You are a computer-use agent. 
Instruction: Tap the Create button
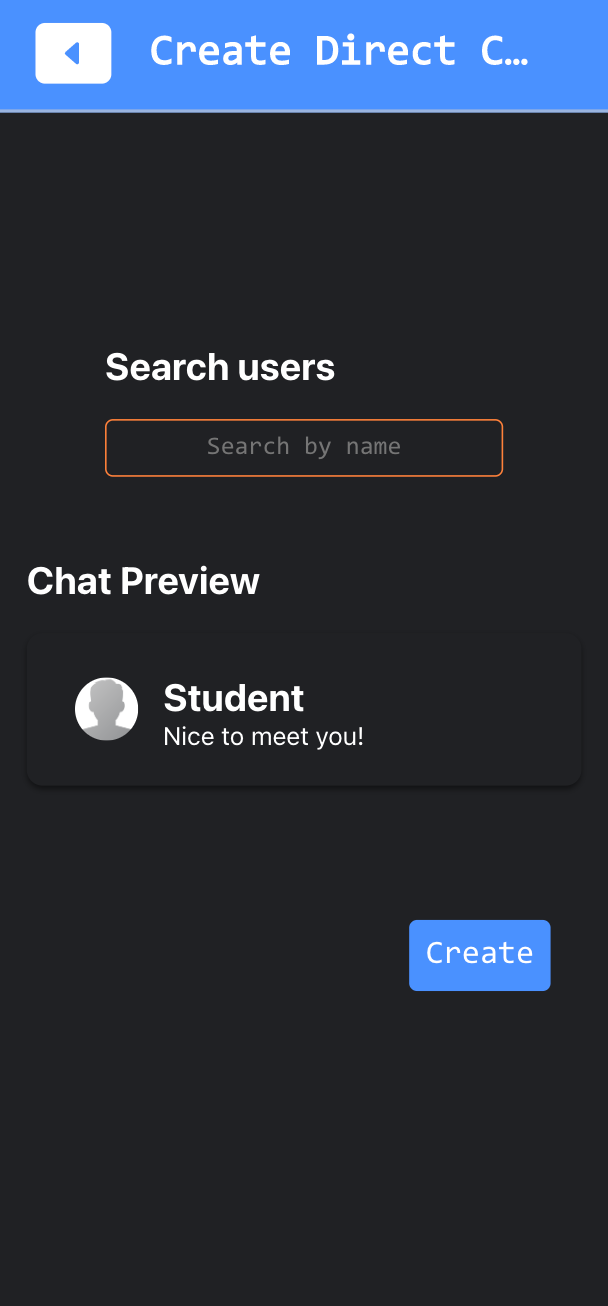pos(479,955)
